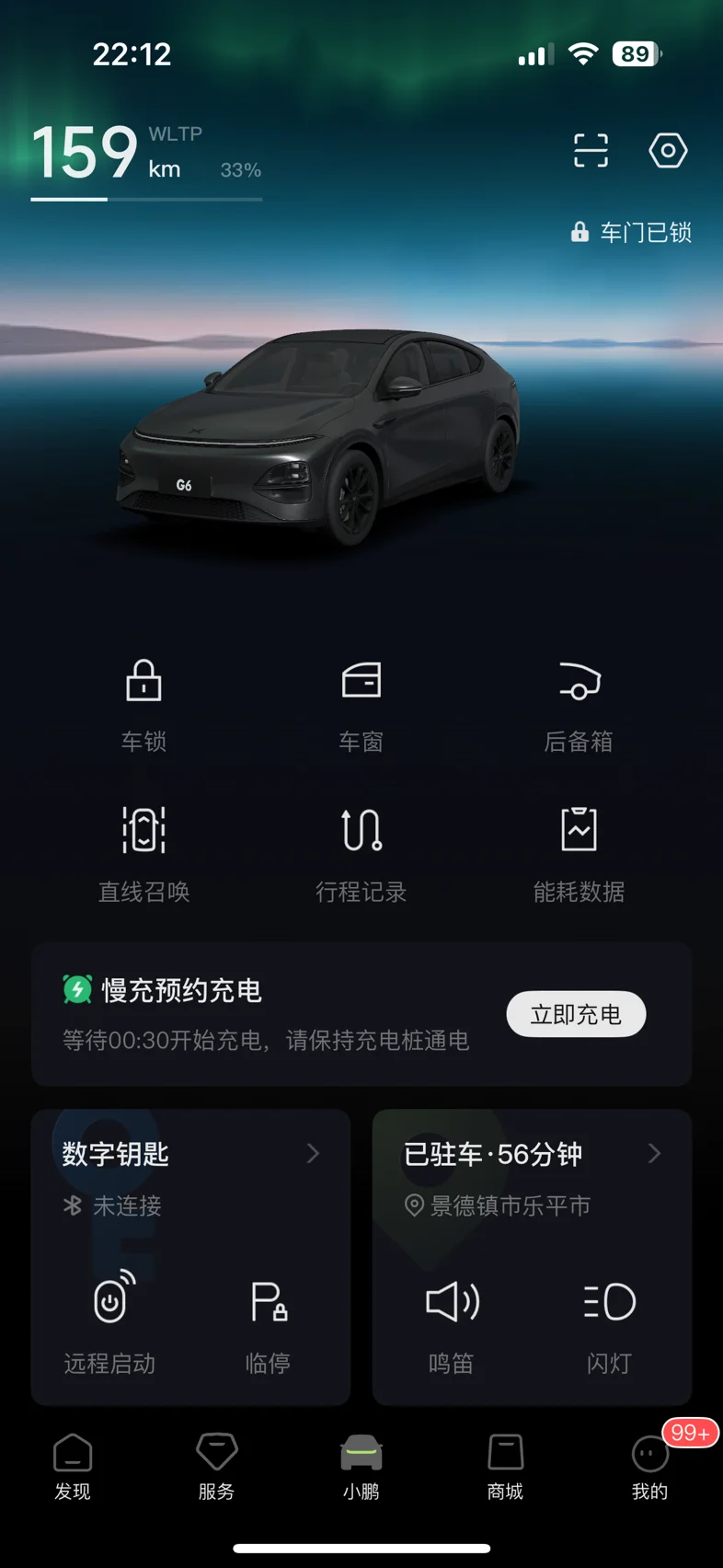Open the 数字钥匙 digital key card
The height and width of the screenshot is (1568, 723).
(190, 1176)
